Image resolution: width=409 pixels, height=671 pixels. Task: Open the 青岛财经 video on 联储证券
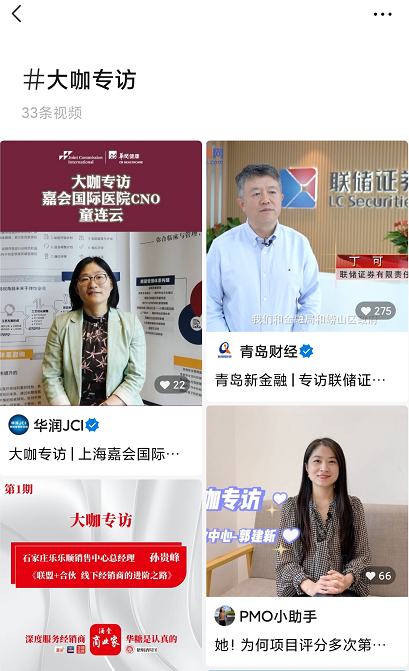tap(307, 236)
